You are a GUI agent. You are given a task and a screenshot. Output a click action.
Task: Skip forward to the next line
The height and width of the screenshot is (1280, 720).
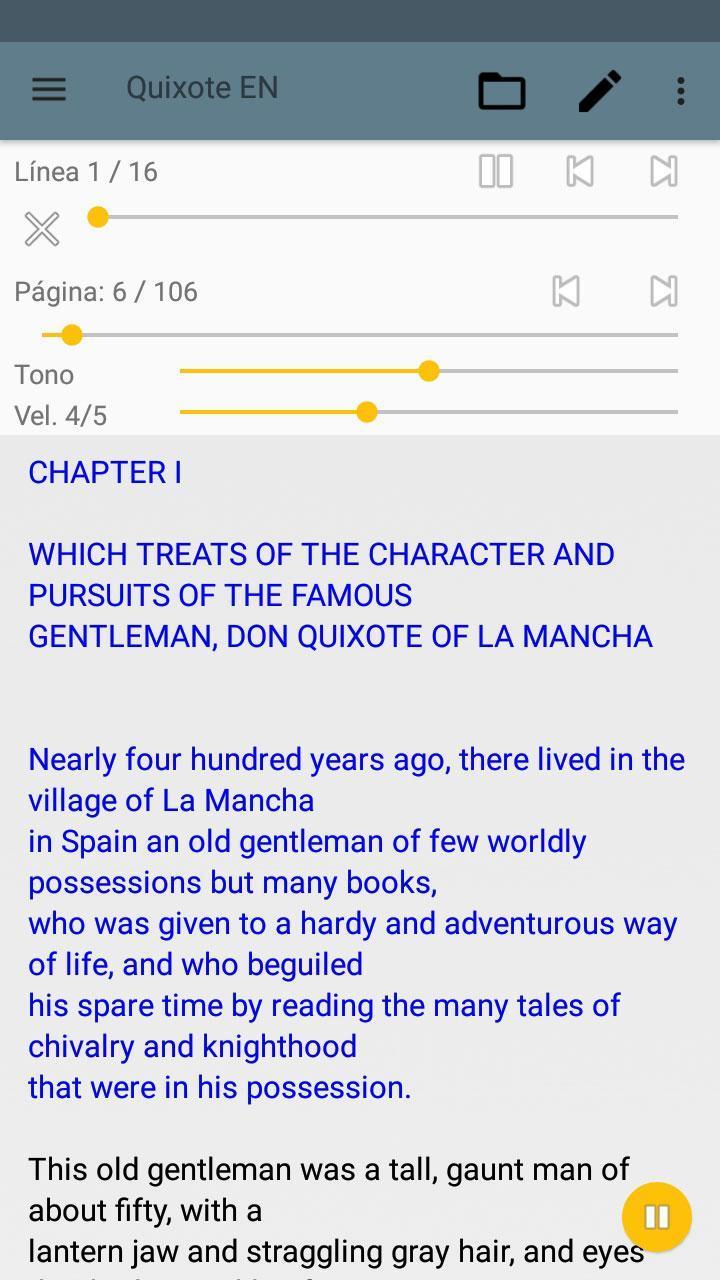(x=663, y=171)
